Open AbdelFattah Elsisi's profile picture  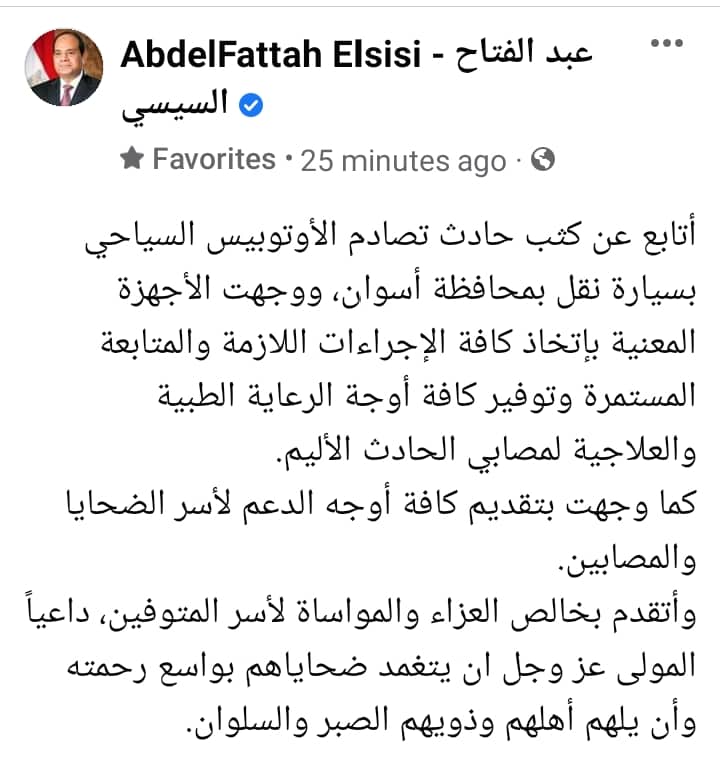(64, 67)
